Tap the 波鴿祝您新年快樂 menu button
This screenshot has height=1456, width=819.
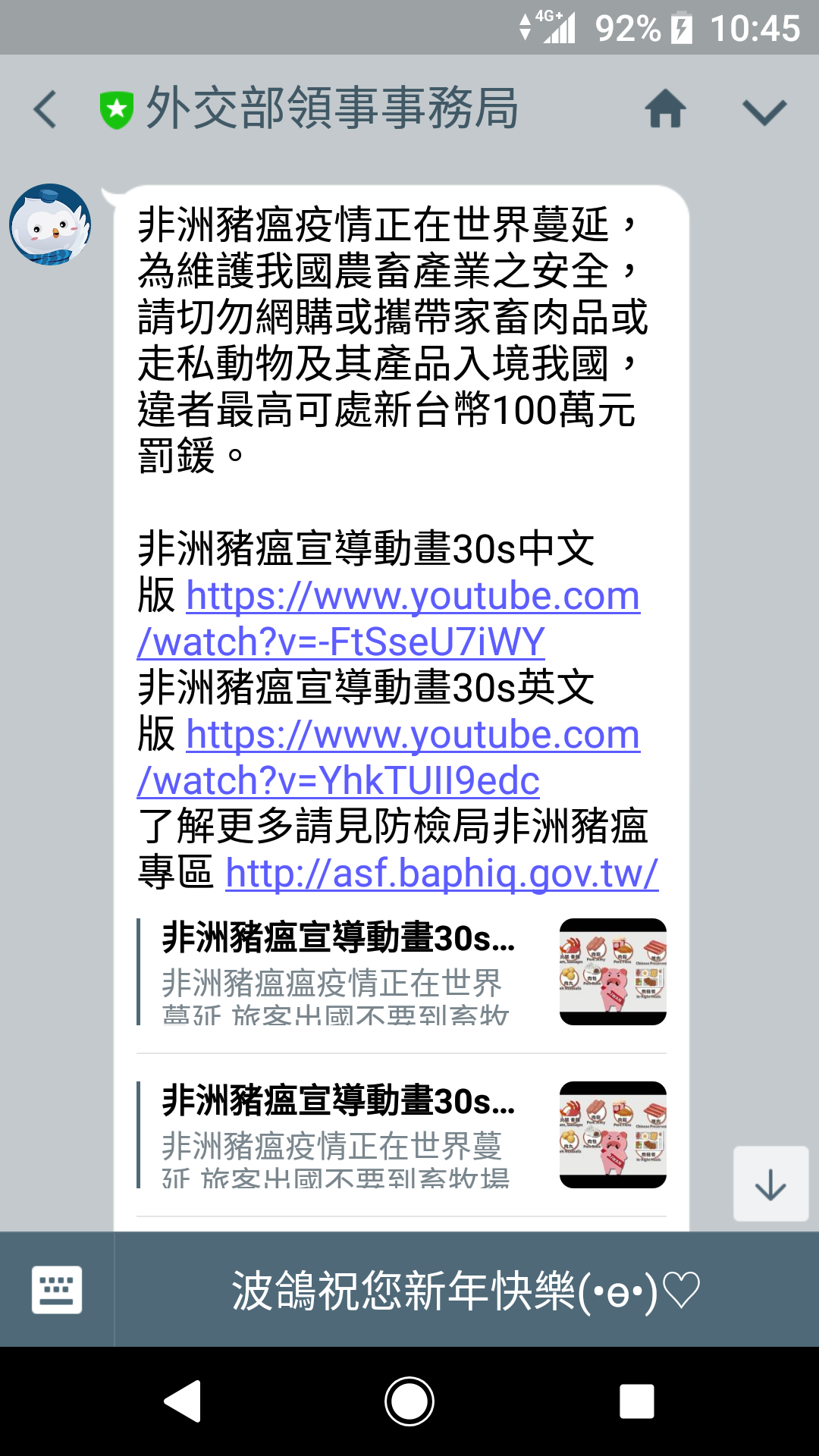[466, 1290]
